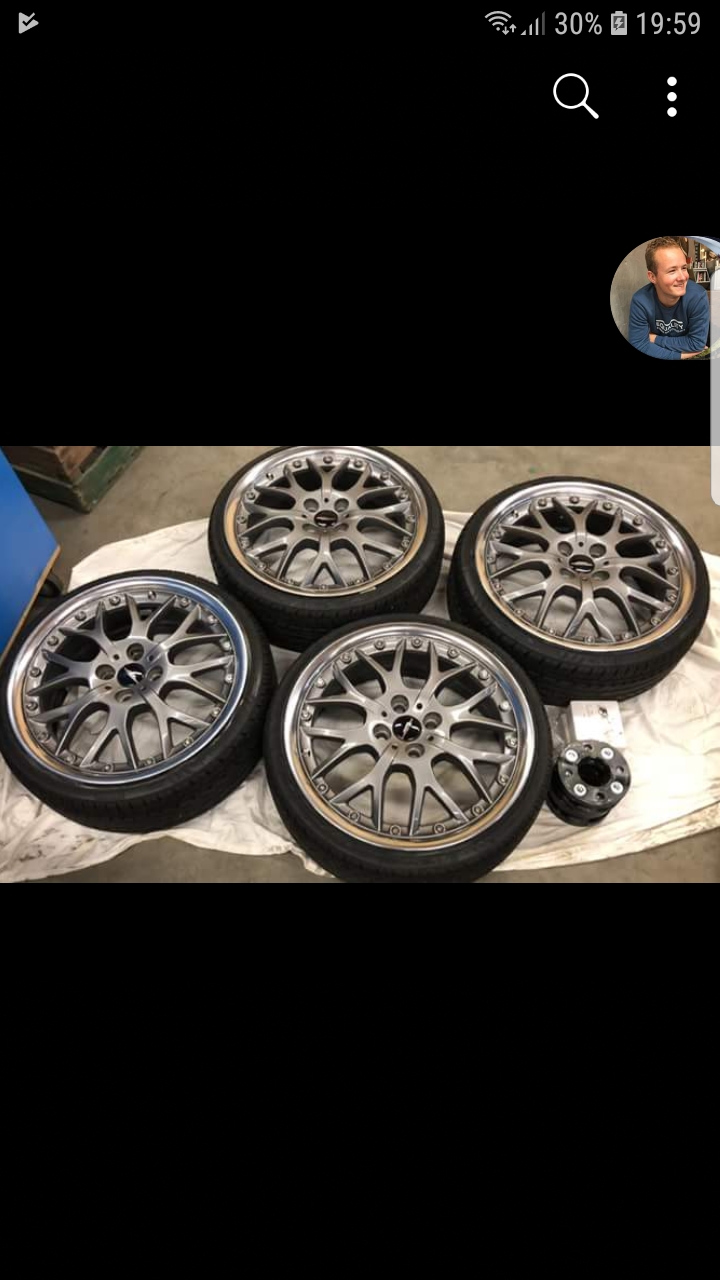The height and width of the screenshot is (1280, 720).
Task: Open the three-dot overflow menu
Action: click(x=672, y=96)
